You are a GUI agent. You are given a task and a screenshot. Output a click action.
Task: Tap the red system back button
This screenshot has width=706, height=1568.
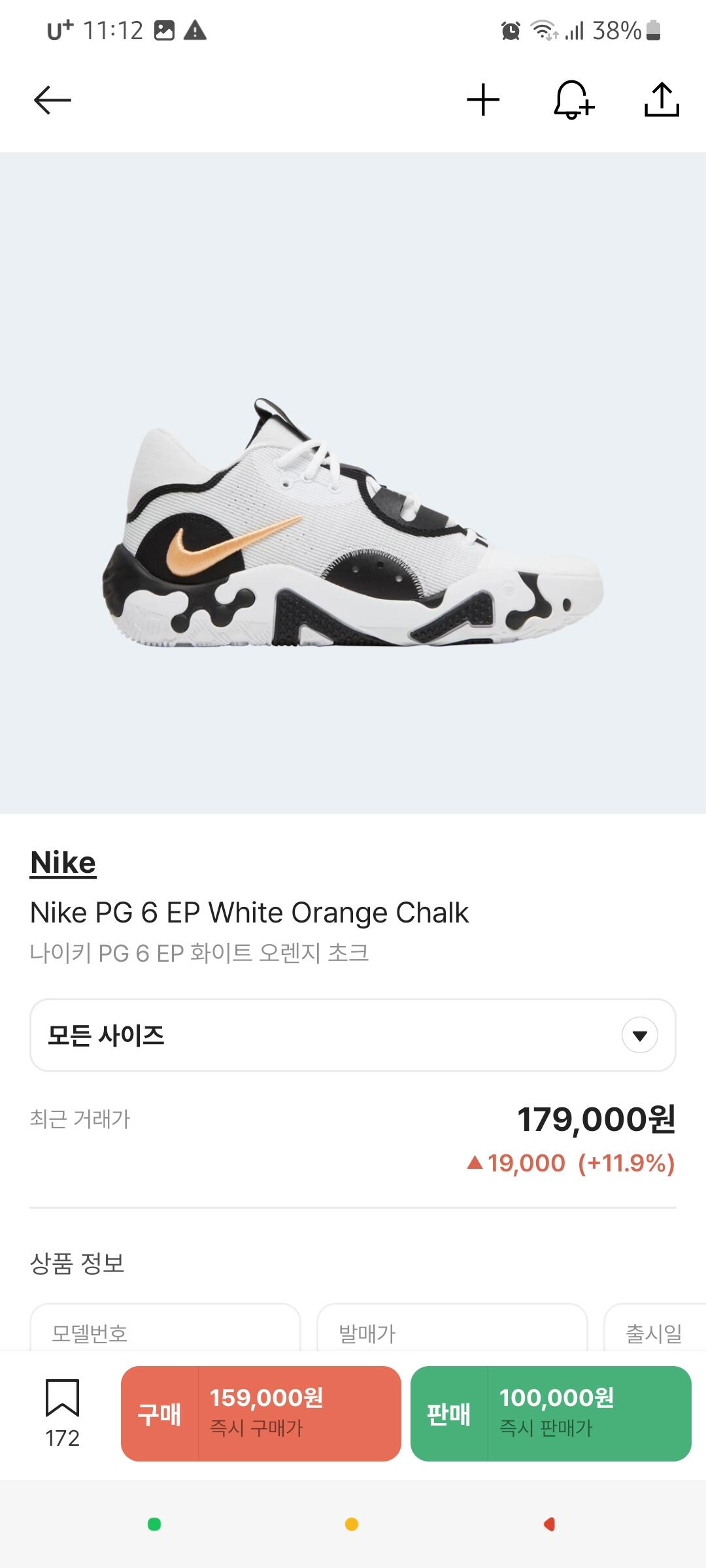coord(549,1524)
